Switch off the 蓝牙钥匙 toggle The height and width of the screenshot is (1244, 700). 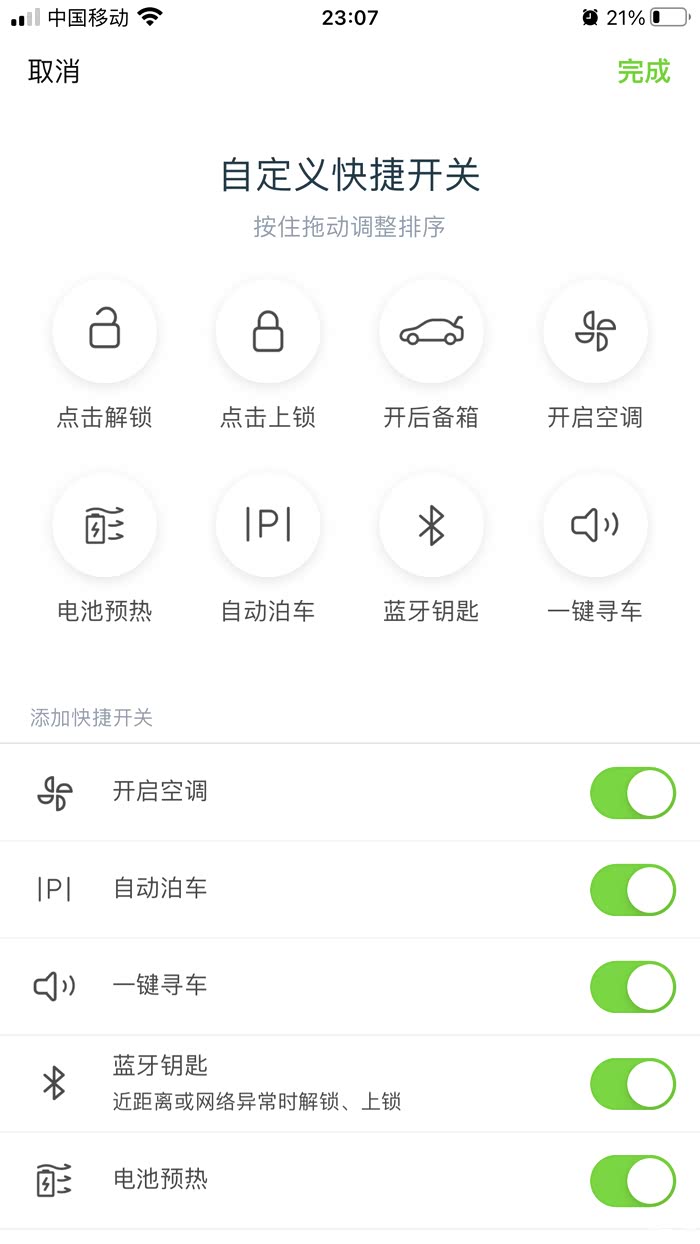[x=633, y=1084]
